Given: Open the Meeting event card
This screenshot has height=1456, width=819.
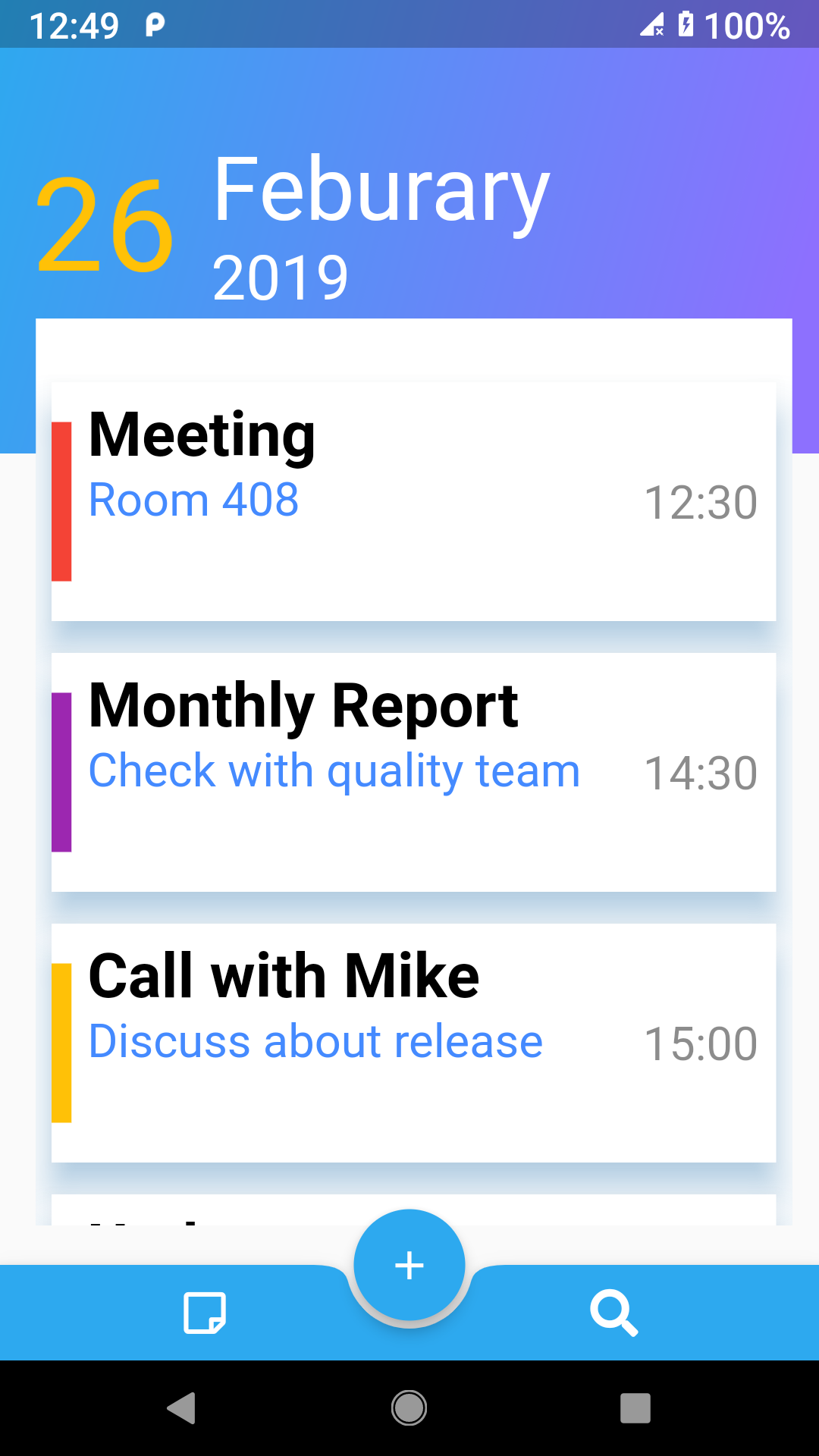Looking at the screenshot, I should coord(413,501).
